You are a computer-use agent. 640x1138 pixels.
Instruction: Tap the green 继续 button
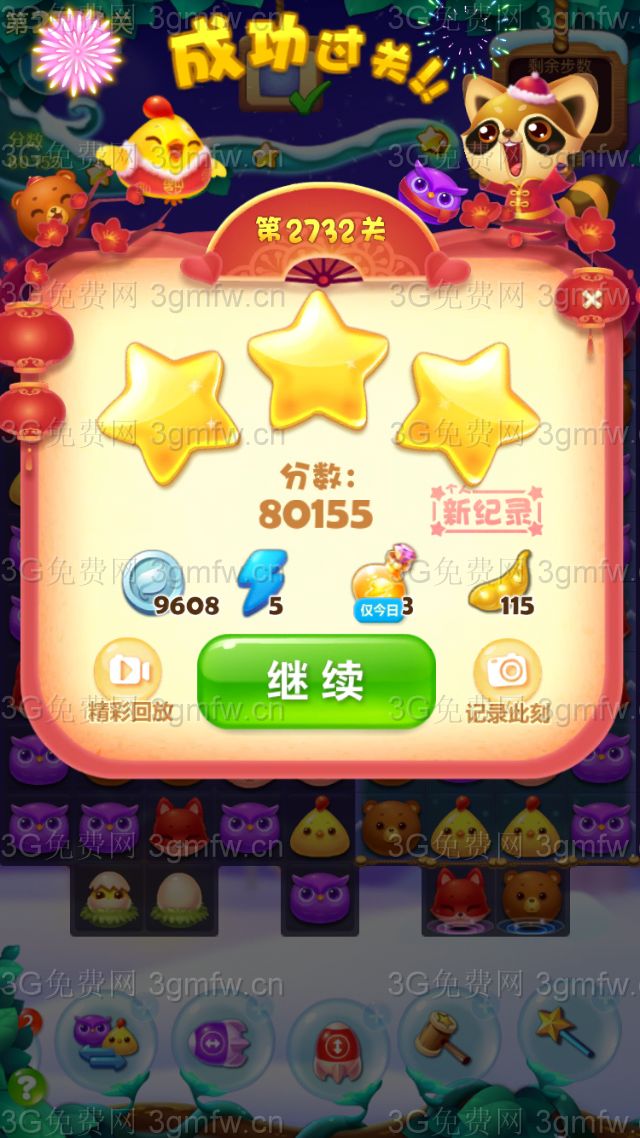[316, 680]
